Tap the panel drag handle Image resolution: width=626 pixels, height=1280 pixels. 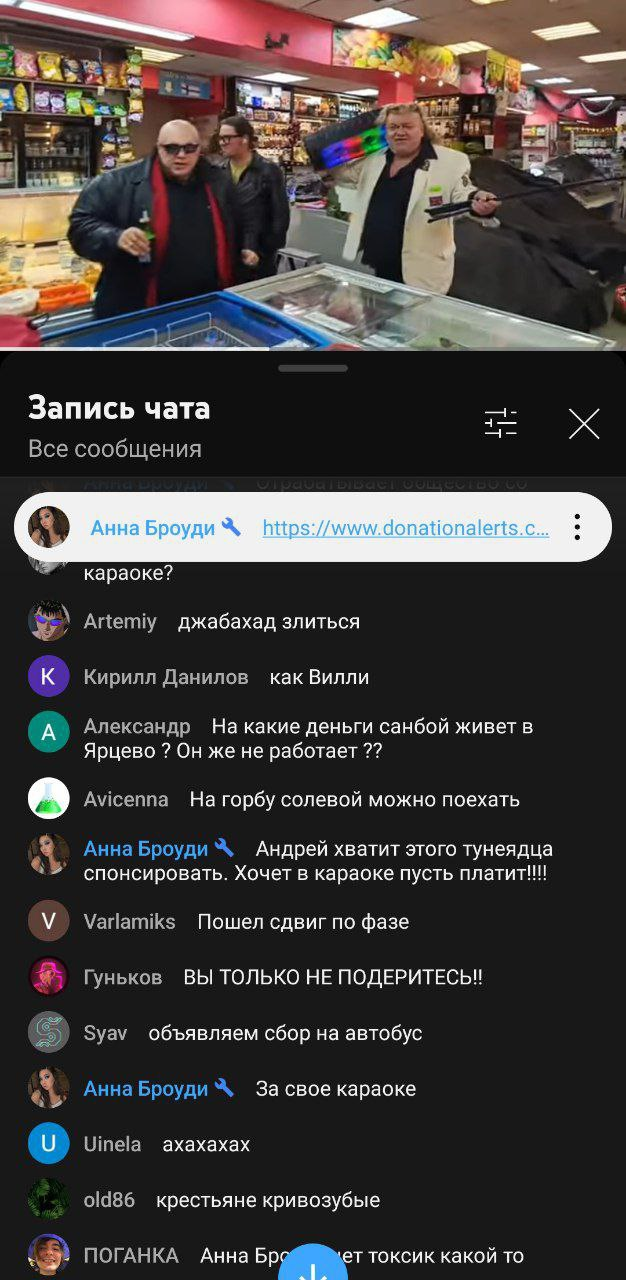pos(313,368)
